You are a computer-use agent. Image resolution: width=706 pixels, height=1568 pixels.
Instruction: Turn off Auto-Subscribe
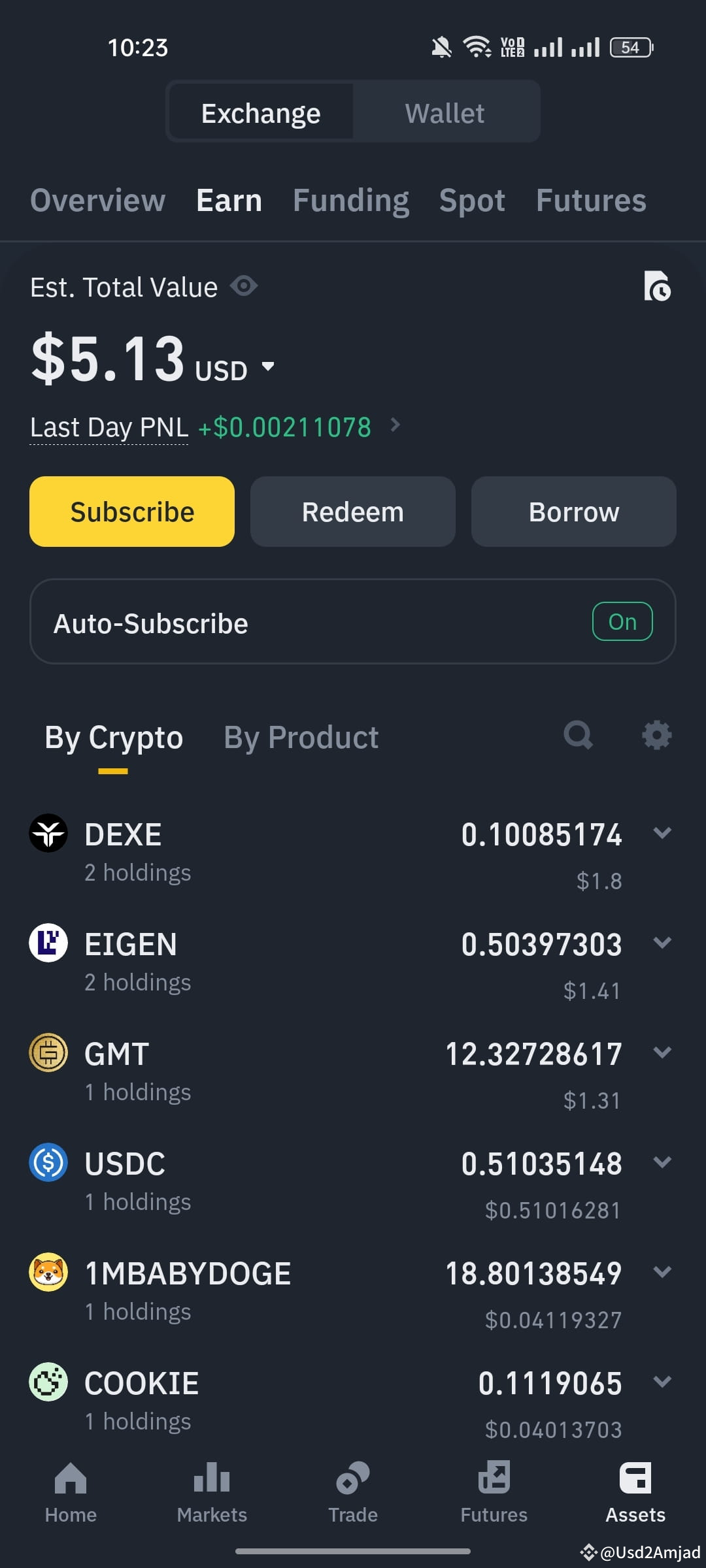coord(622,621)
